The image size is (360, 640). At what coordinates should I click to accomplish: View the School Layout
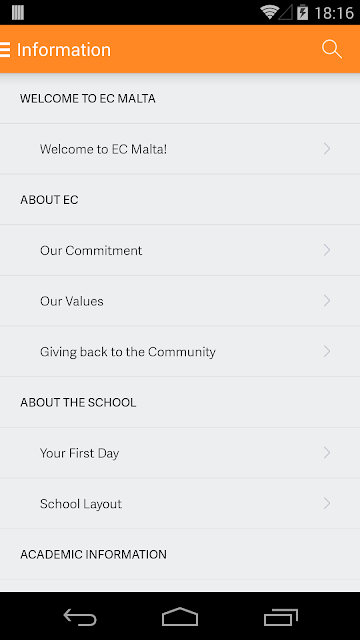pos(180,504)
